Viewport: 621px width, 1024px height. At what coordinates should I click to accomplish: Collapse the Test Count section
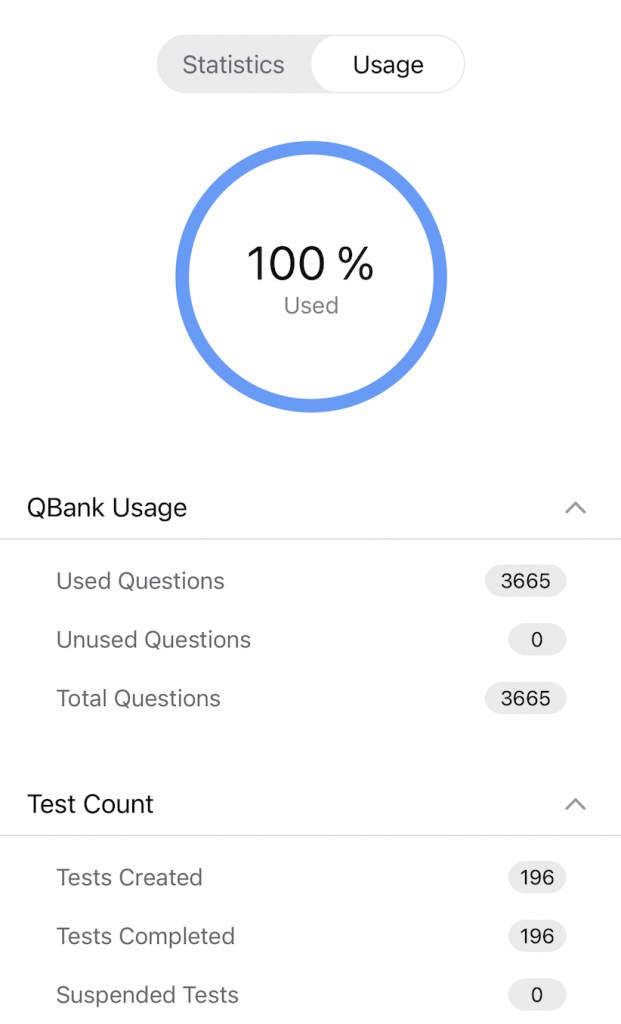pyautogui.click(x=575, y=804)
